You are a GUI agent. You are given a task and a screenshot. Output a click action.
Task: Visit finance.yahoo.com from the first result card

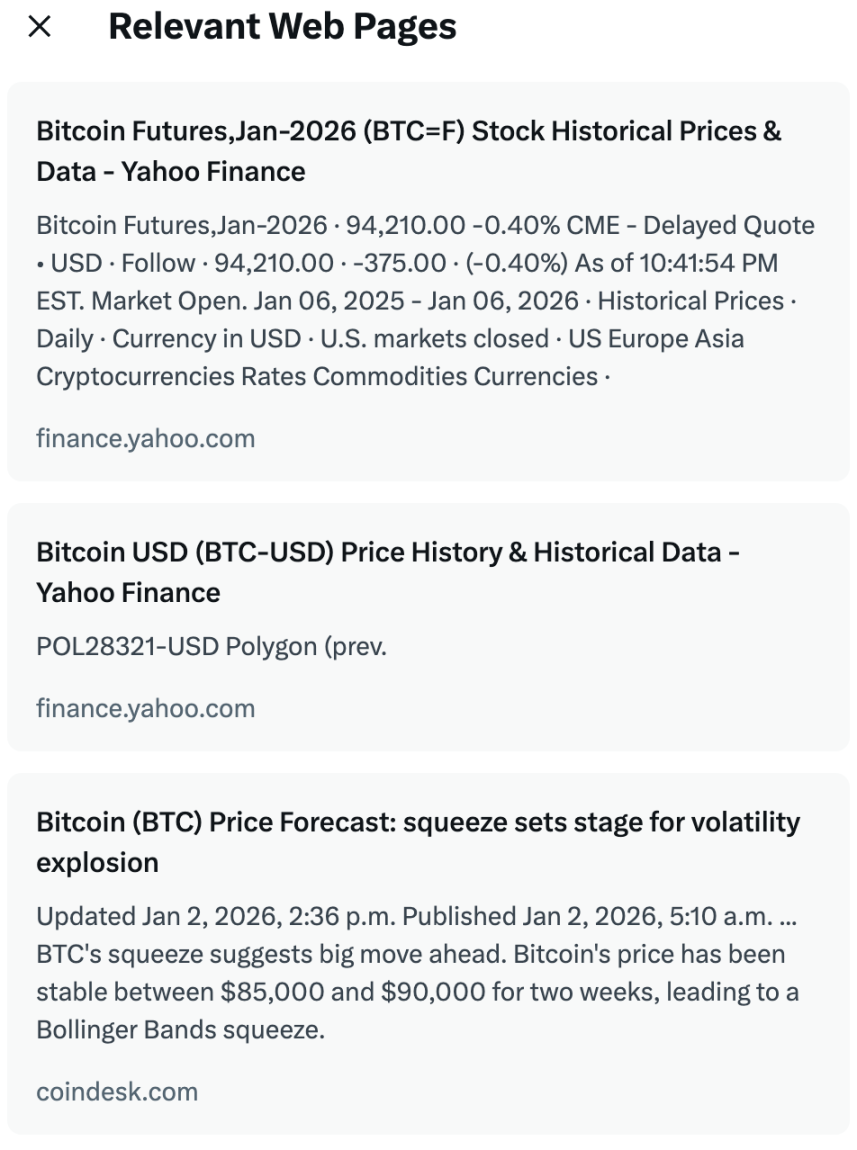click(145, 438)
